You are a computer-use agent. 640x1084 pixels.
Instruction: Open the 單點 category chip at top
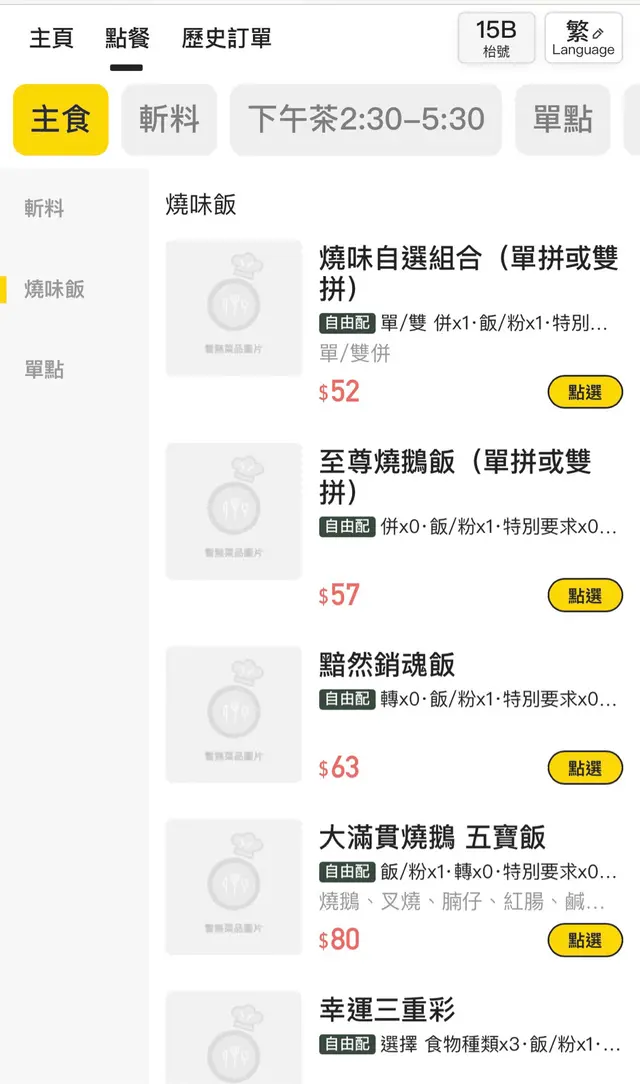pos(562,120)
